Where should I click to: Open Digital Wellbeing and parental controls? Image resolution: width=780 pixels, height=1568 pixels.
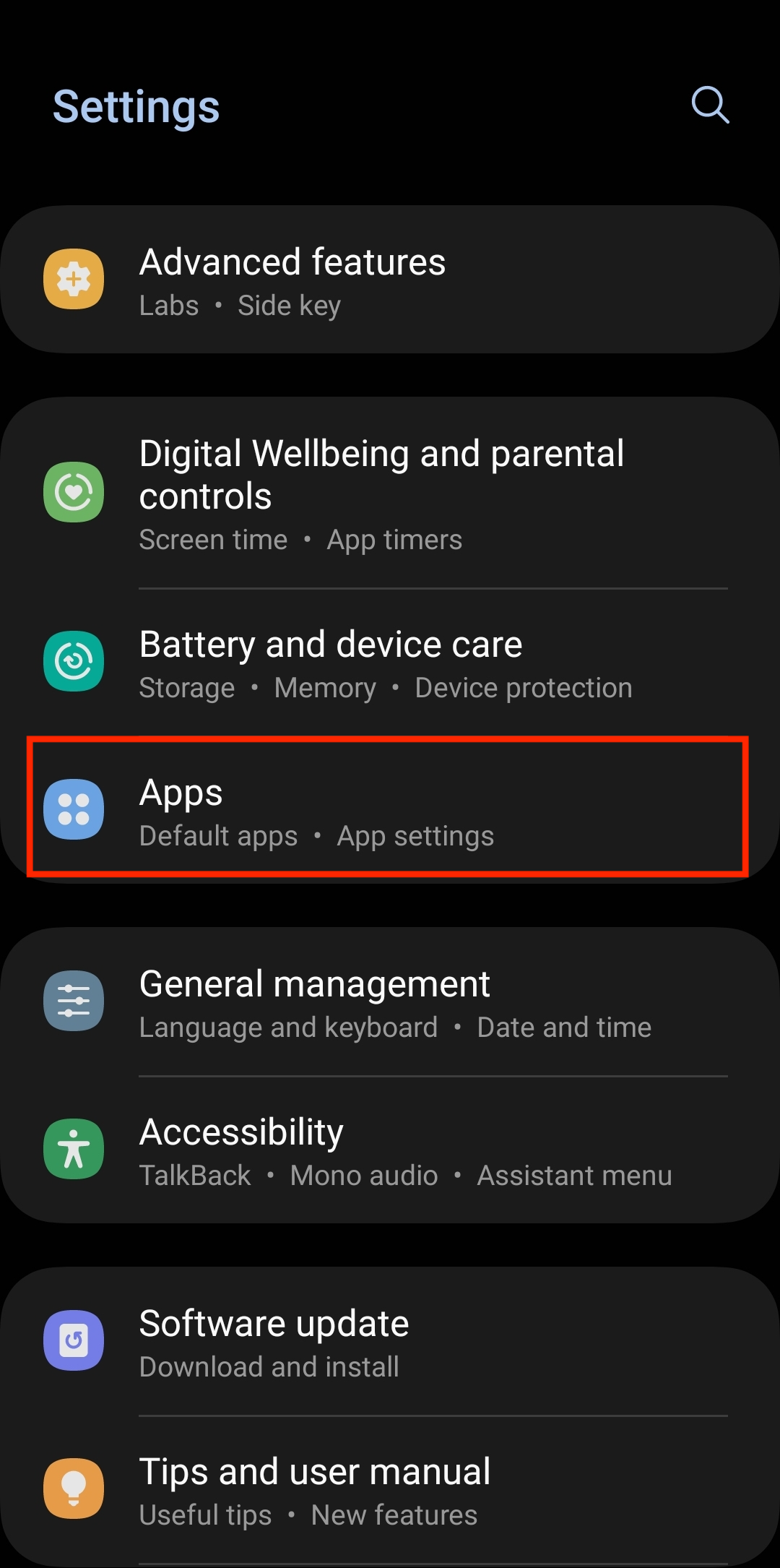pyautogui.click(x=390, y=494)
